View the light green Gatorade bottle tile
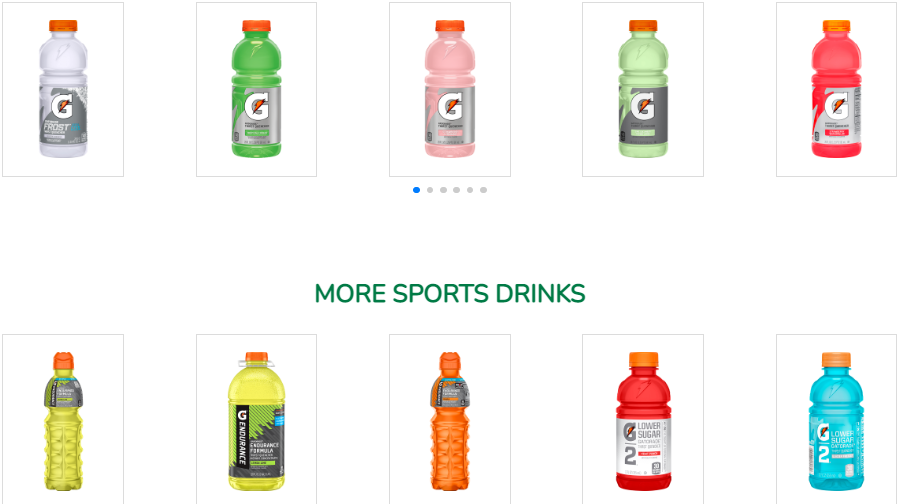898x504 pixels. point(642,90)
